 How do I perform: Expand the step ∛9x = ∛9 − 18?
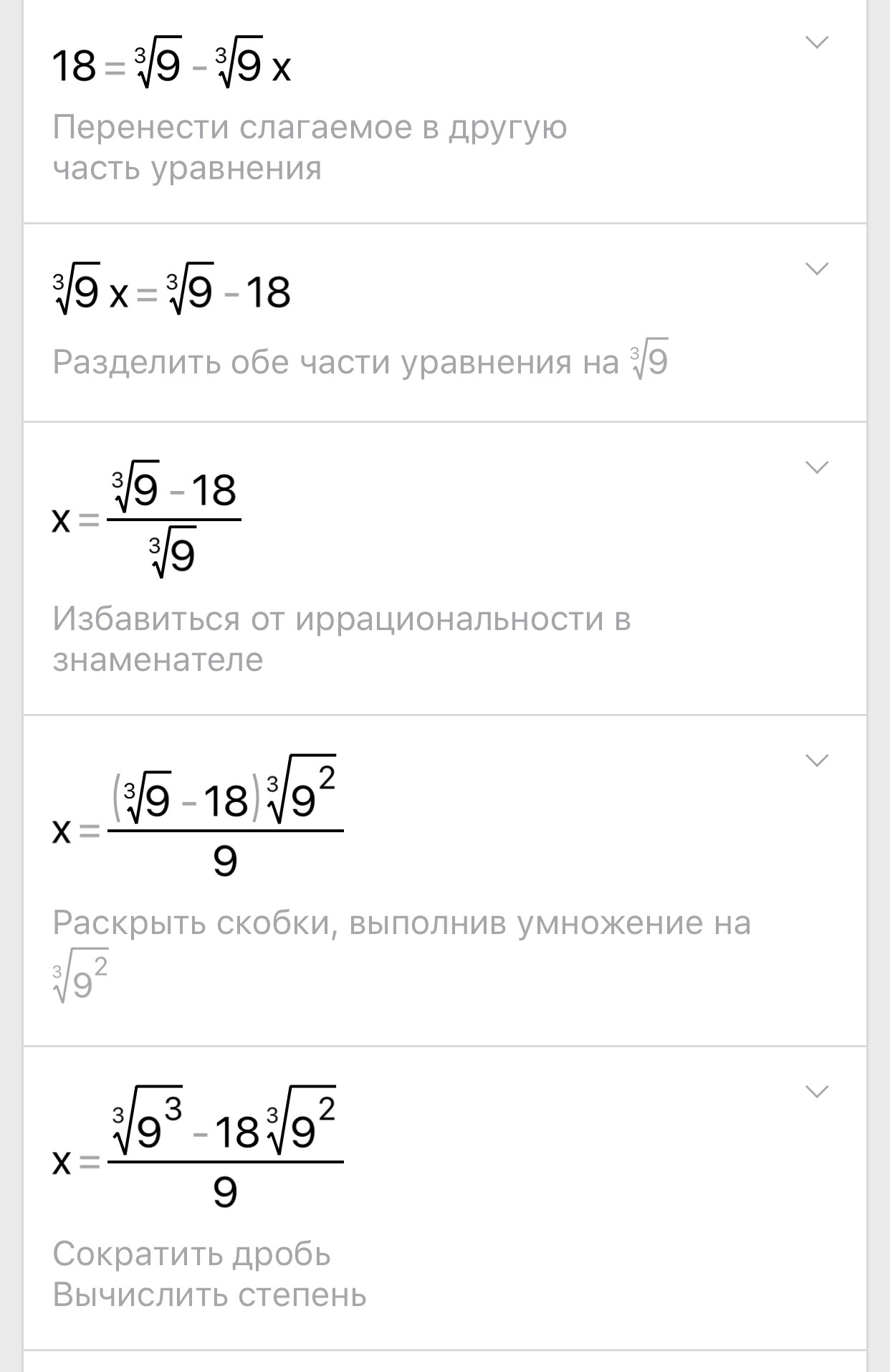pyautogui.click(x=817, y=269)
